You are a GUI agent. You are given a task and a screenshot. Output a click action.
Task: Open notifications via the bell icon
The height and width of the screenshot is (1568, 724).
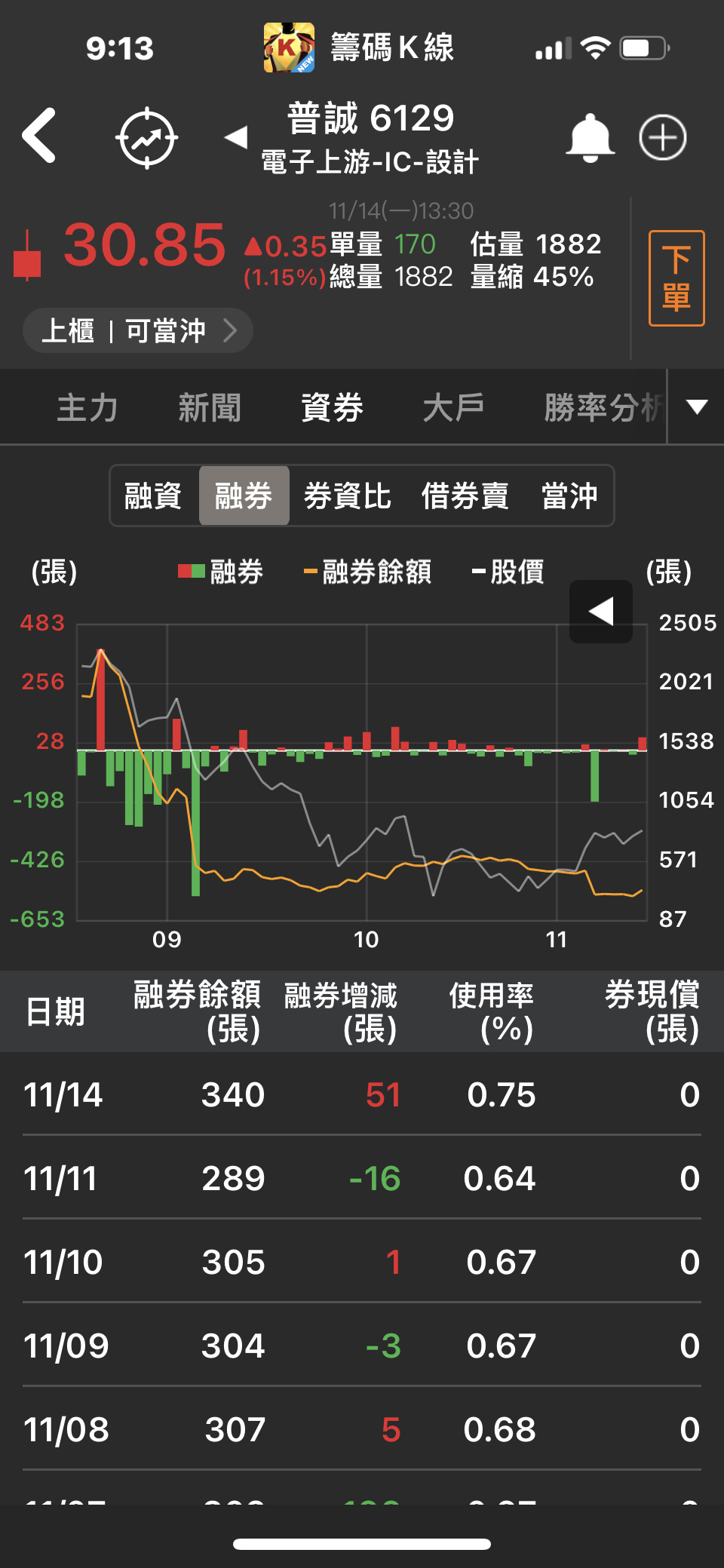click(x=591, y=137)
